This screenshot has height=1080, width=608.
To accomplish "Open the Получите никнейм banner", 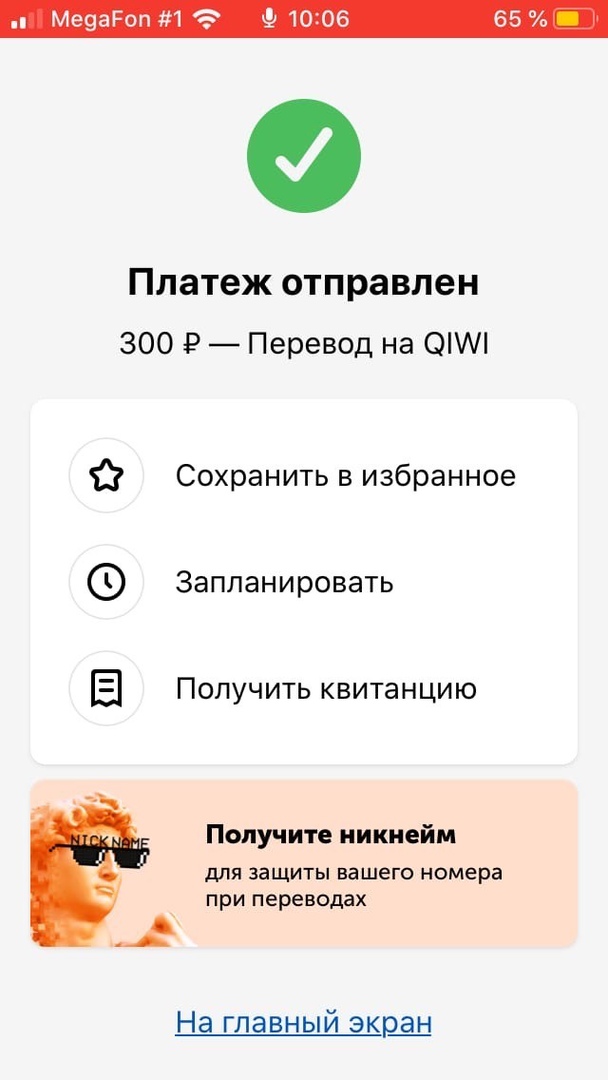I will pos(304,863).
